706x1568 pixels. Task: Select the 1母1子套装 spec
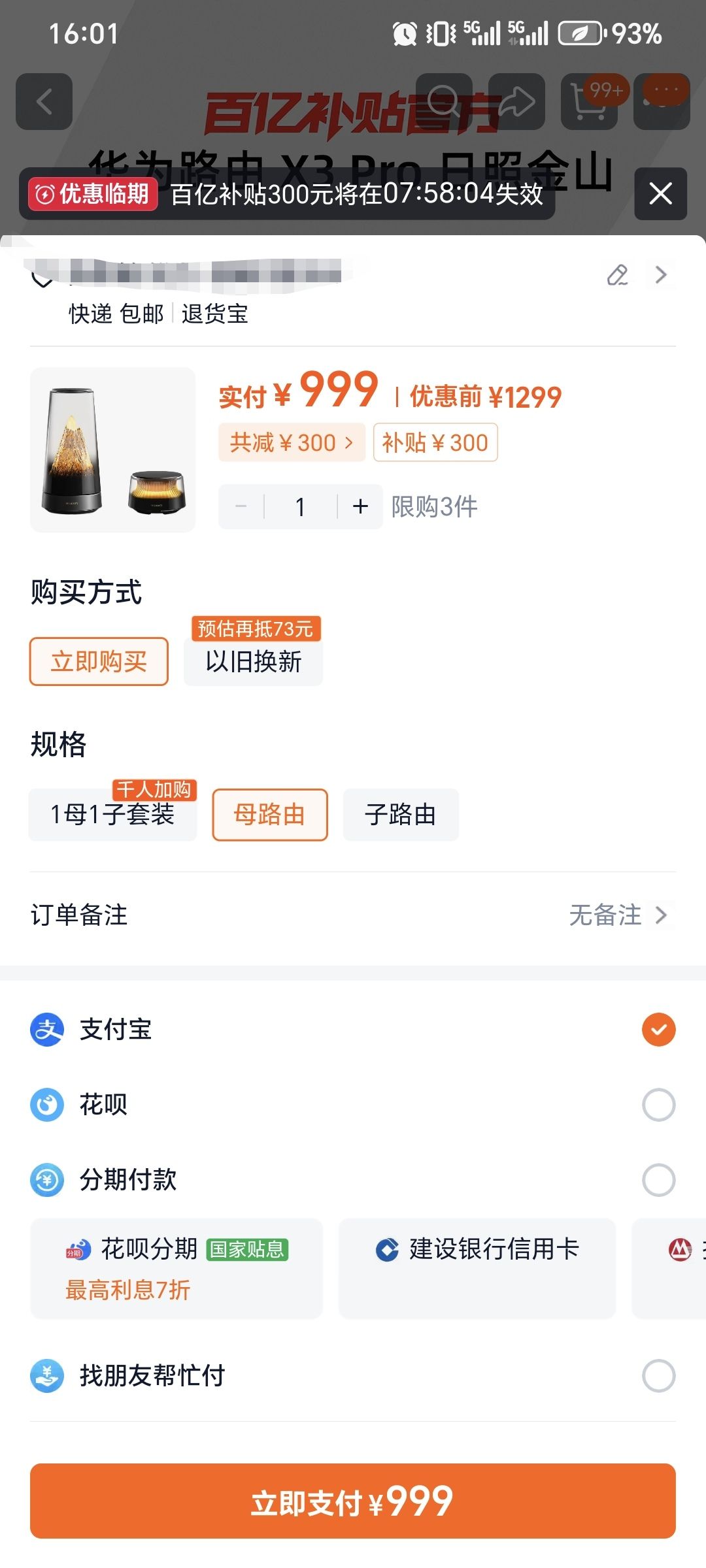pos(112,815)
